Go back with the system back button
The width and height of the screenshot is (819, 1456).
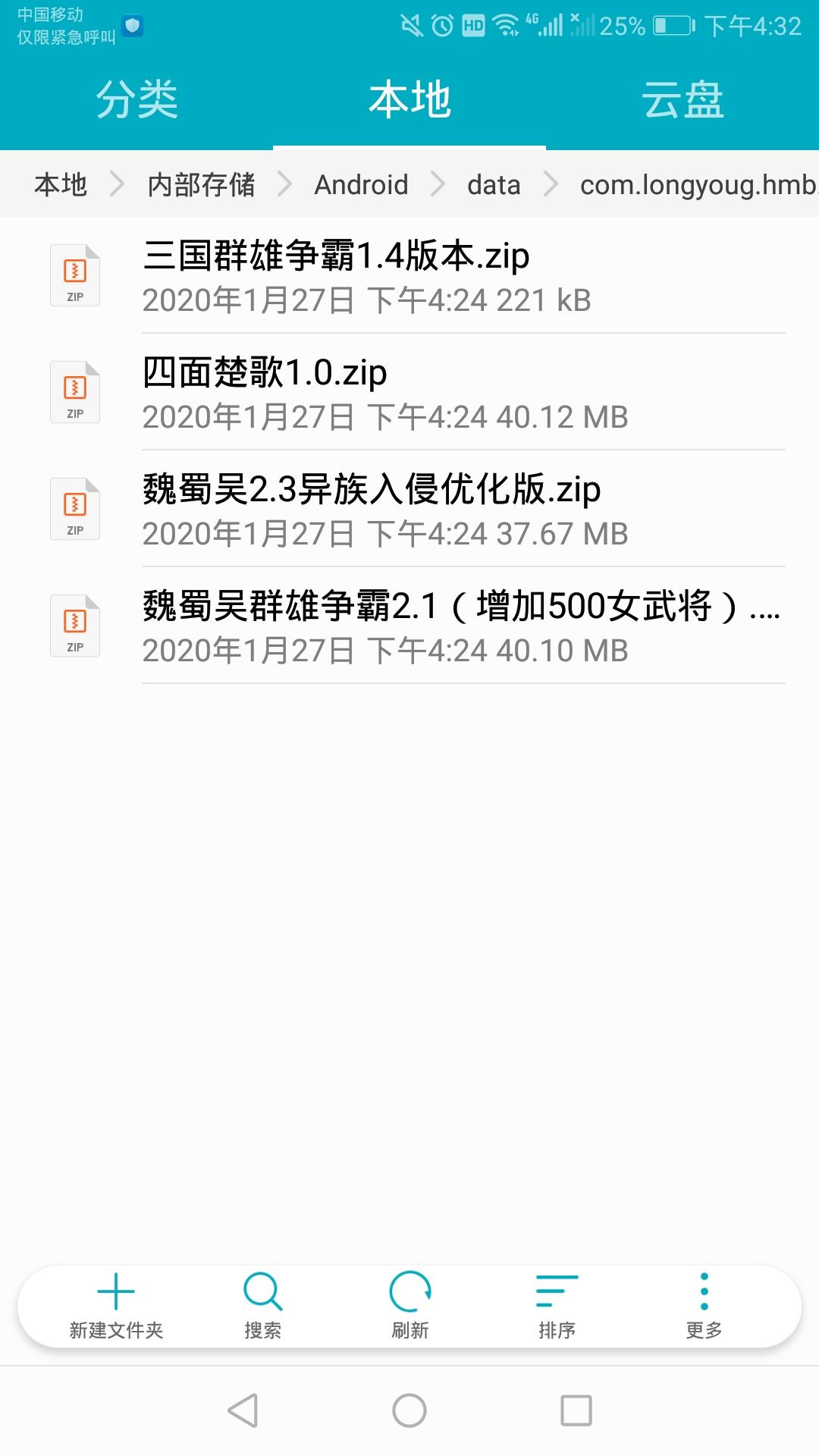click(243, 1410)
